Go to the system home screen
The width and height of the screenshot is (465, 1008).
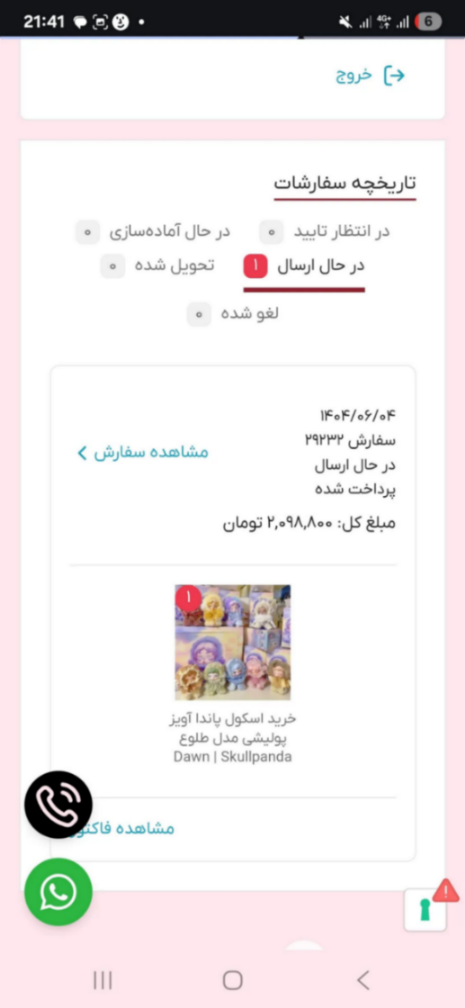[x=232, y=980]
